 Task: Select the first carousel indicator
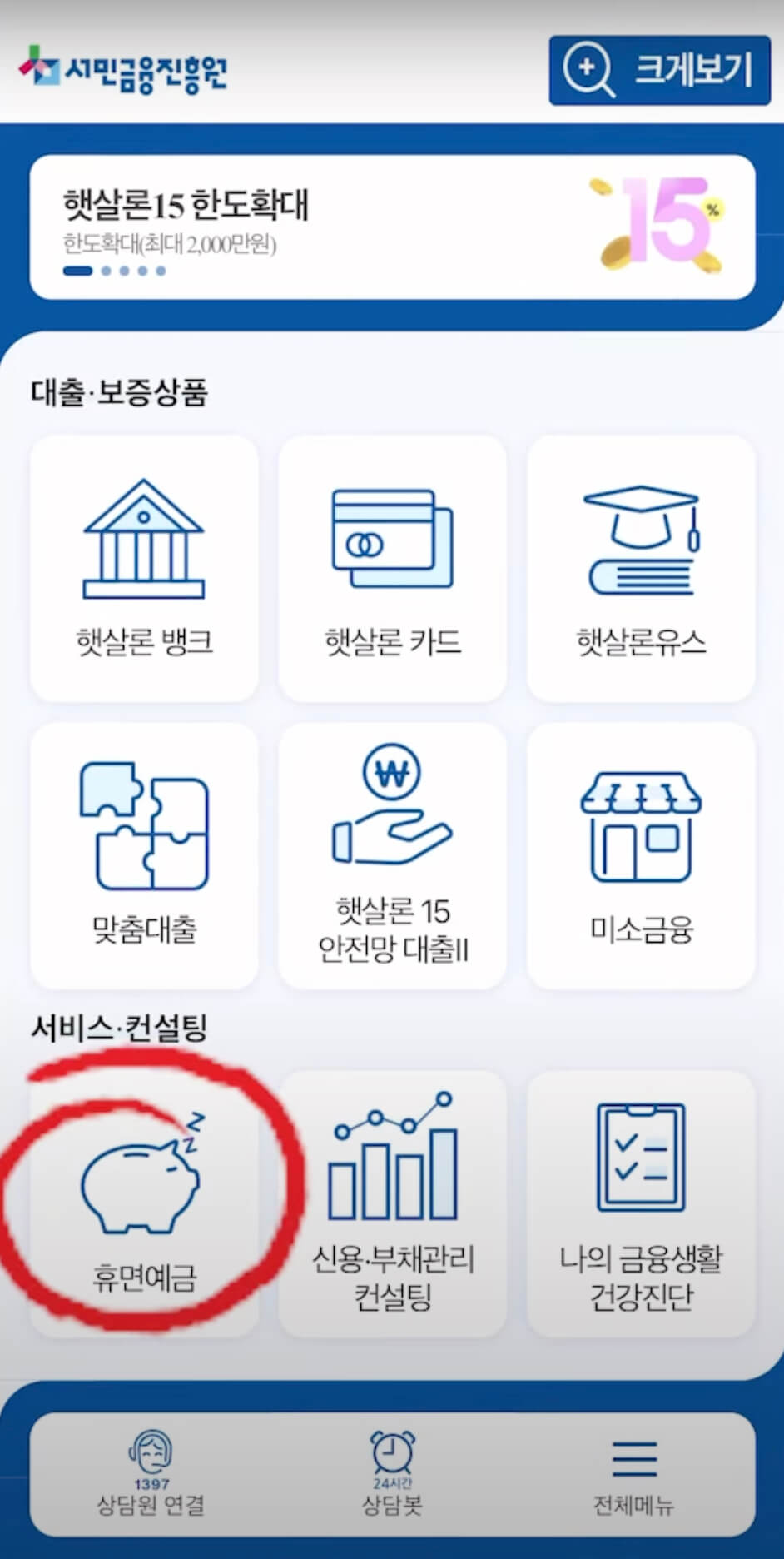79,270
